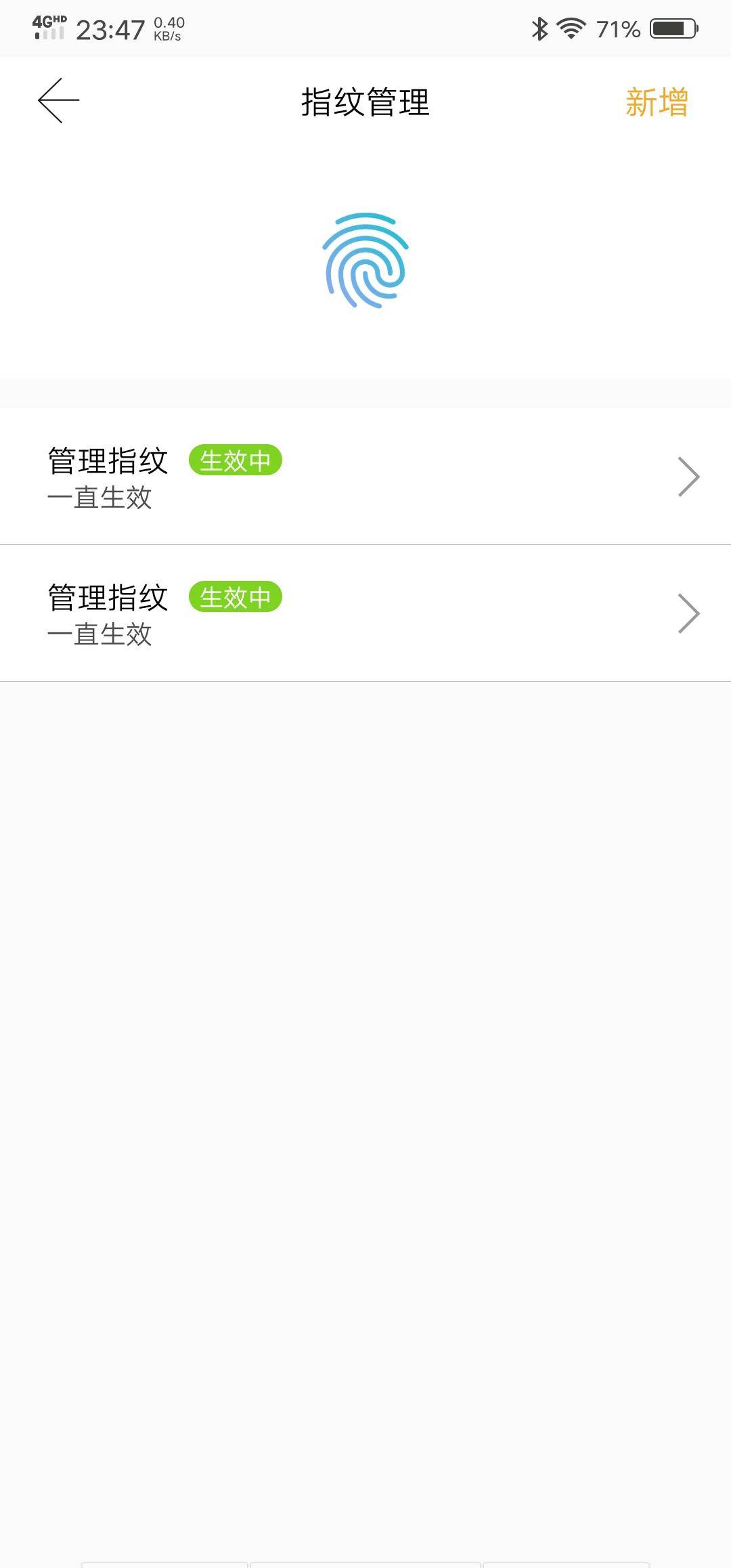Screen dimensions: 731x1568
Task: Tap 新增 to add a new fingerprint
Action: (x=656, y=103)
